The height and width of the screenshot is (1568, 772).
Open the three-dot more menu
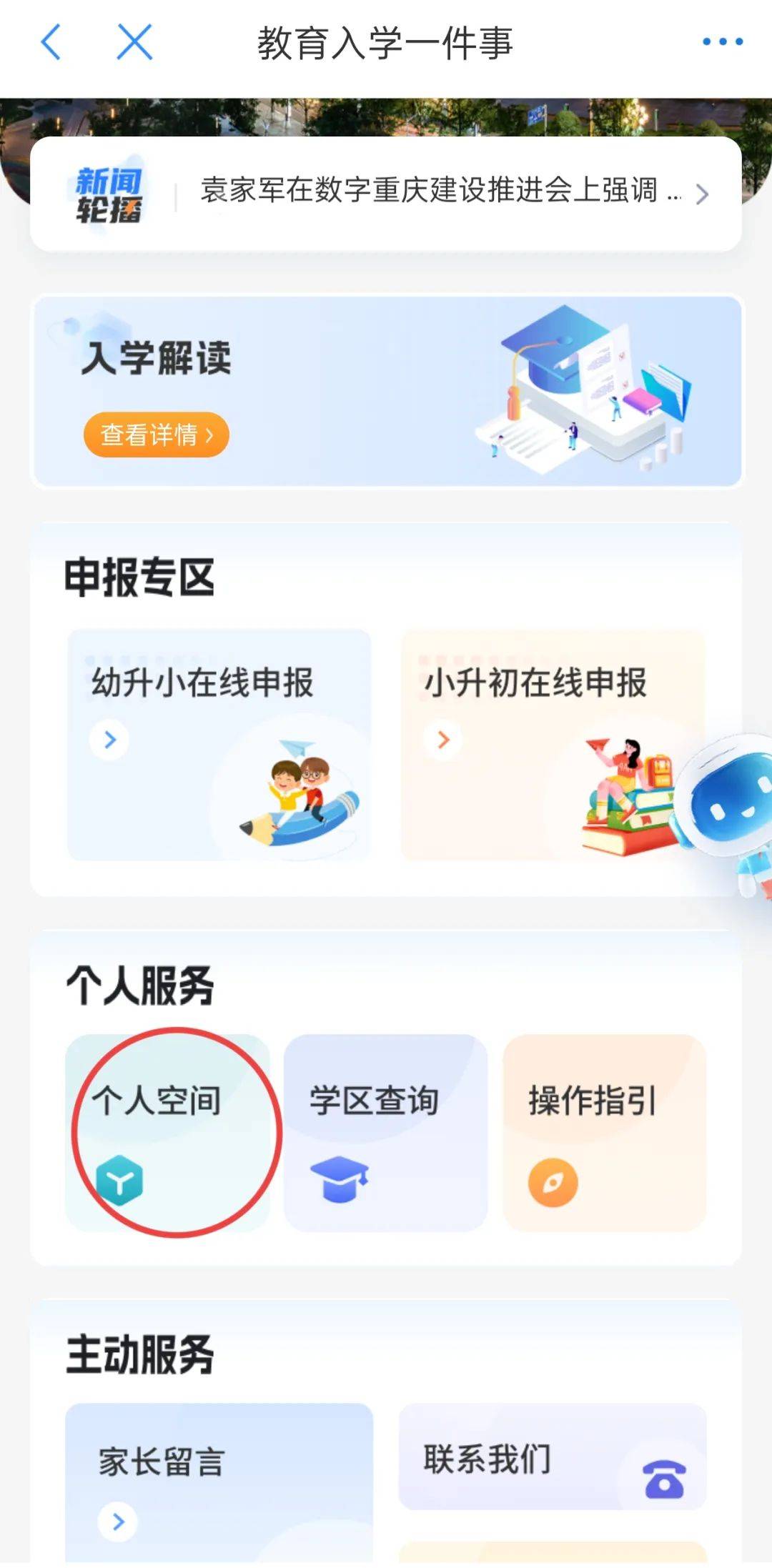pos(722,42)
